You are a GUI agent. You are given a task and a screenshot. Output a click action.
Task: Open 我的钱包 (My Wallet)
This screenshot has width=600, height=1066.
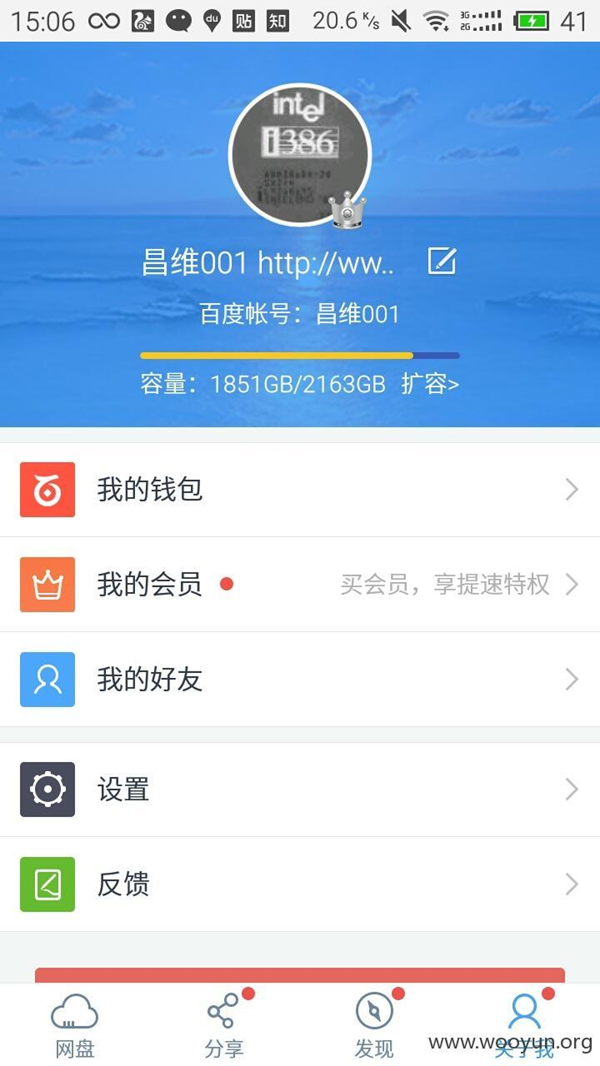pos(300,490)
